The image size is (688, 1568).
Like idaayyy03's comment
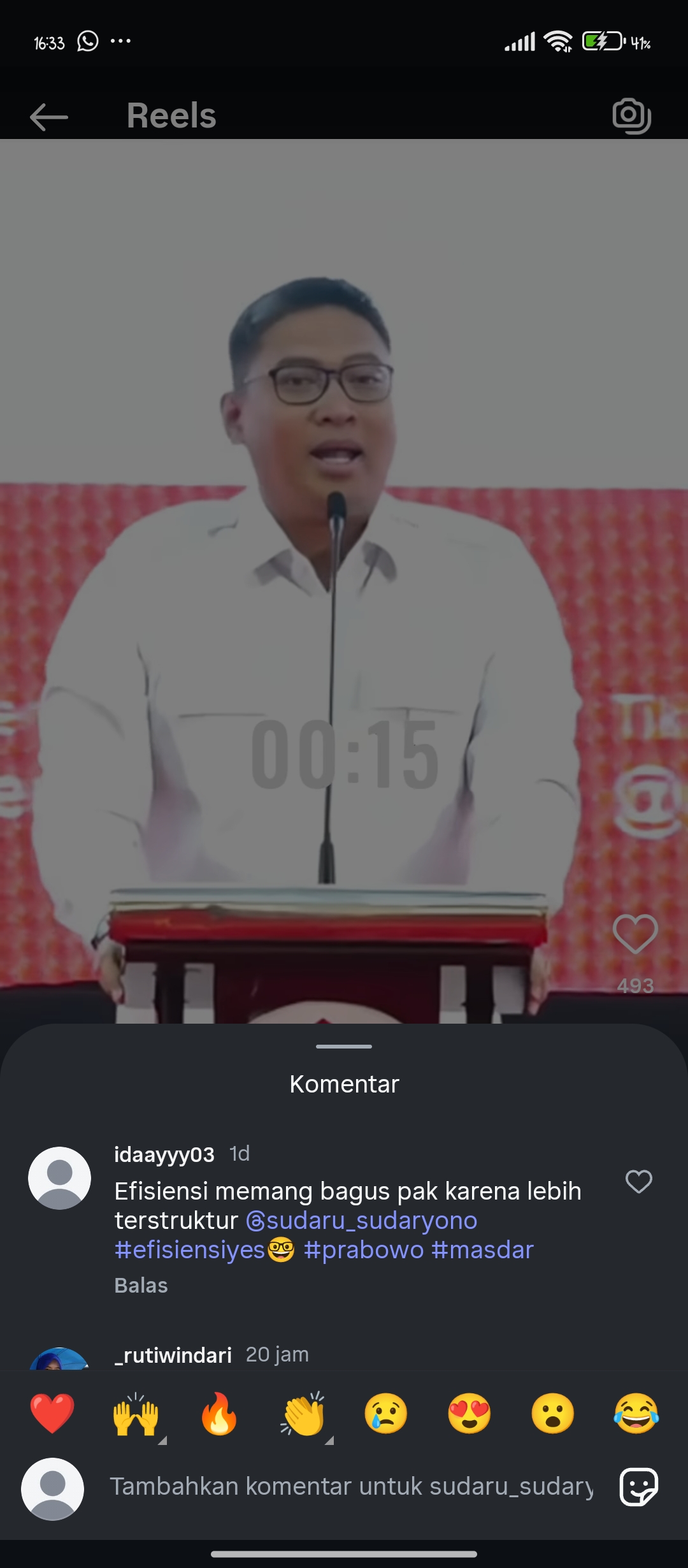(638, 1182)
